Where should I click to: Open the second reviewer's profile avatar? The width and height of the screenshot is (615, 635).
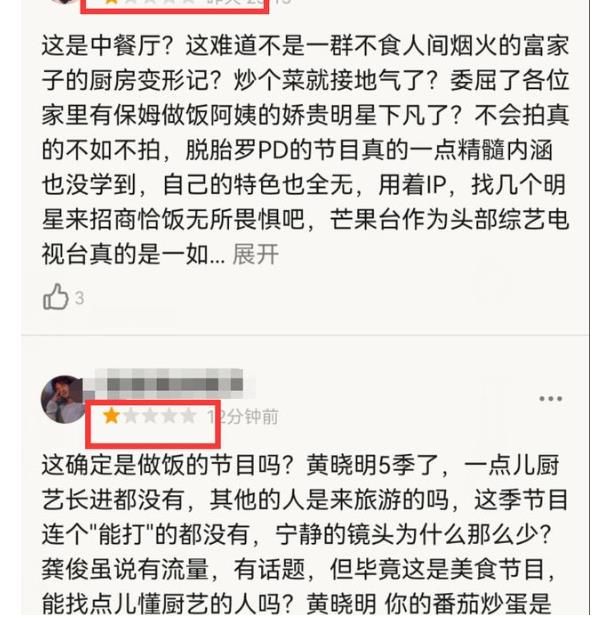[64, 399]
